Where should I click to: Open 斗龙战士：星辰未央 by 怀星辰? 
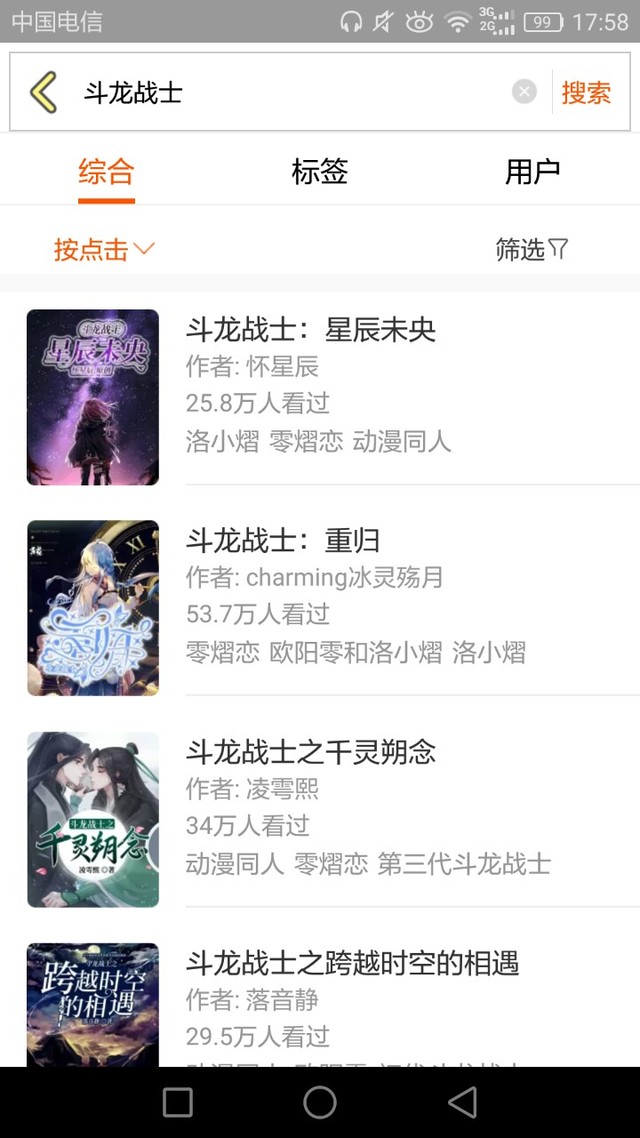(320, 396)
